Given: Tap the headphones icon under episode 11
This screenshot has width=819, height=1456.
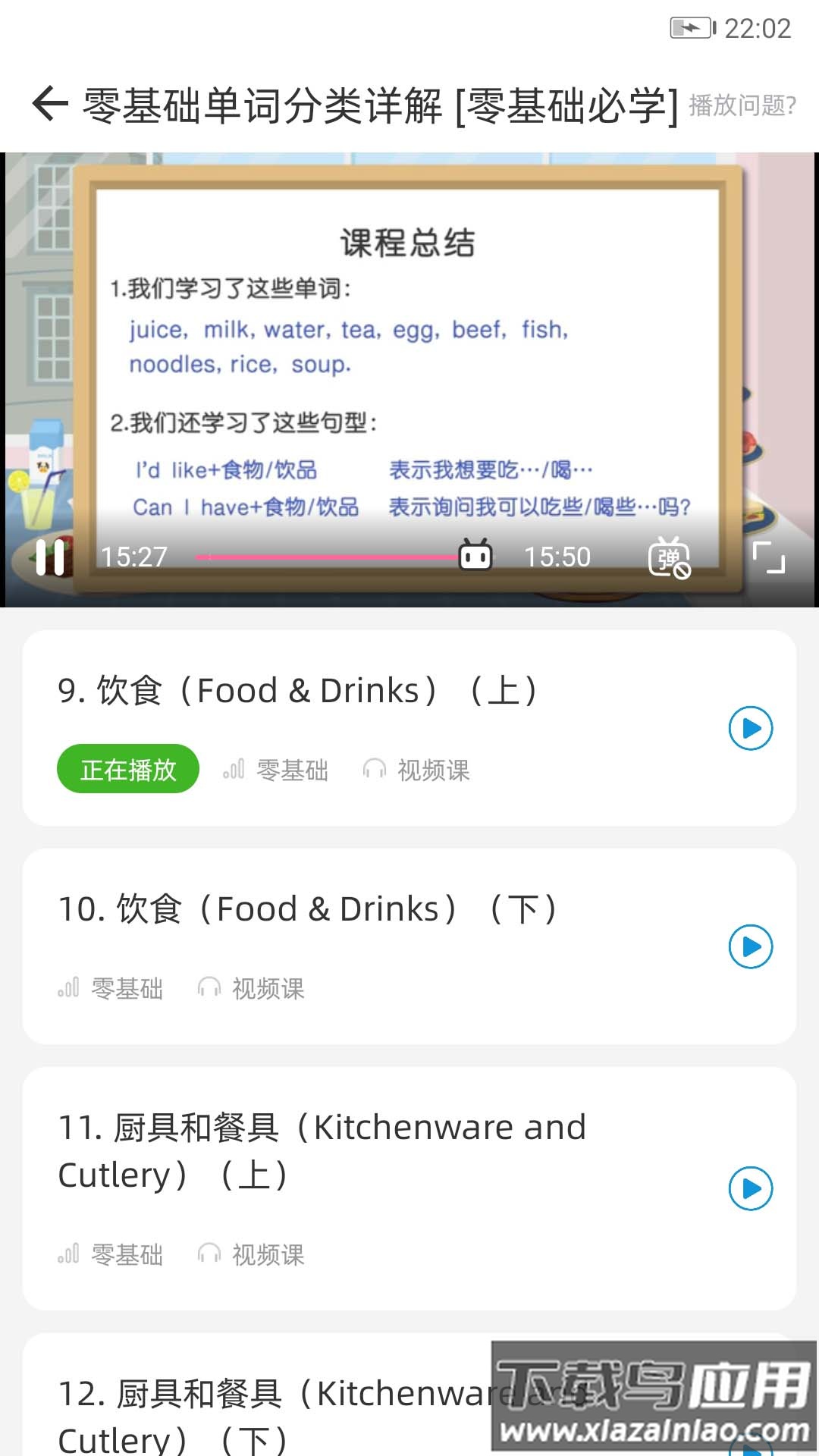Looking at the screenshot, I should click(x=210, y=1255).
